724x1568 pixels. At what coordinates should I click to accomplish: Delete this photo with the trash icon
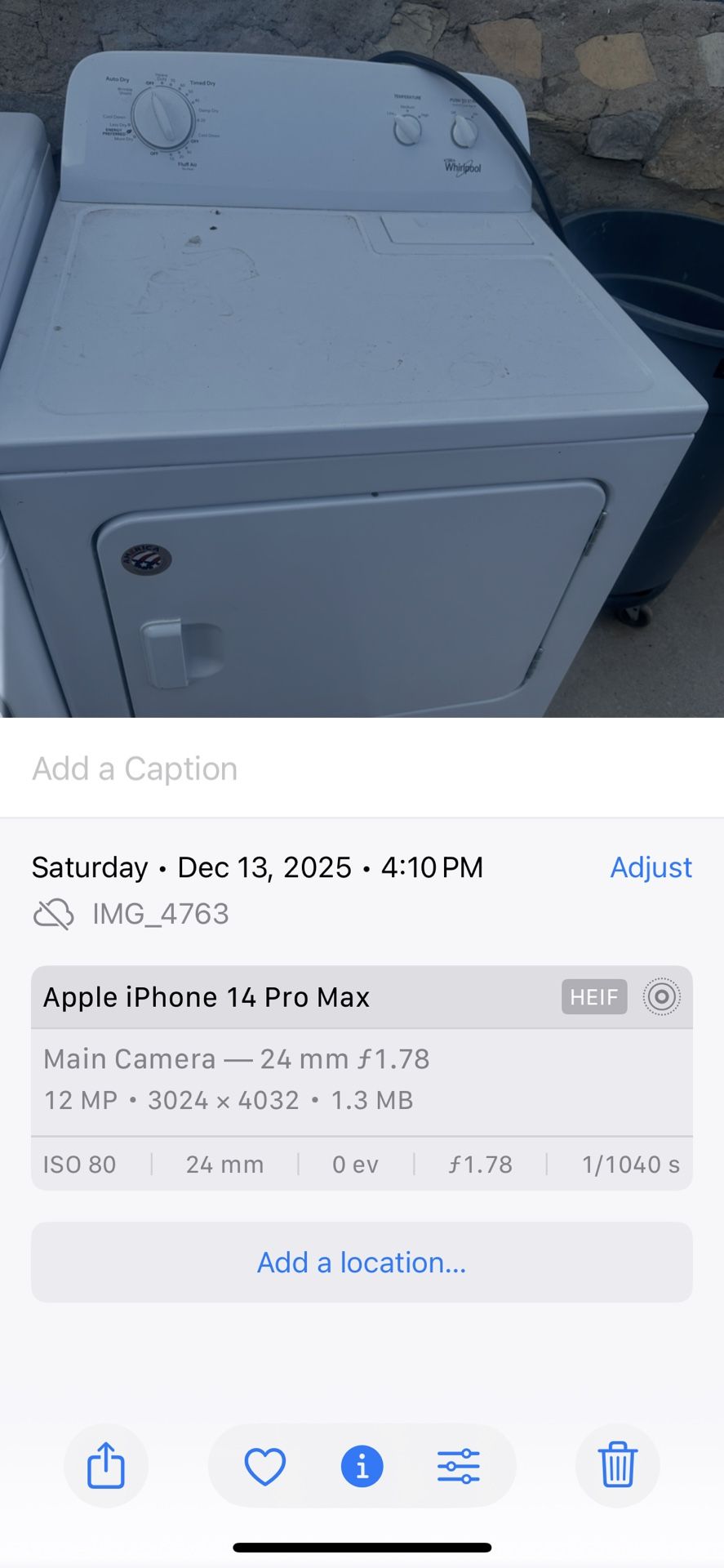[618, 1466]
